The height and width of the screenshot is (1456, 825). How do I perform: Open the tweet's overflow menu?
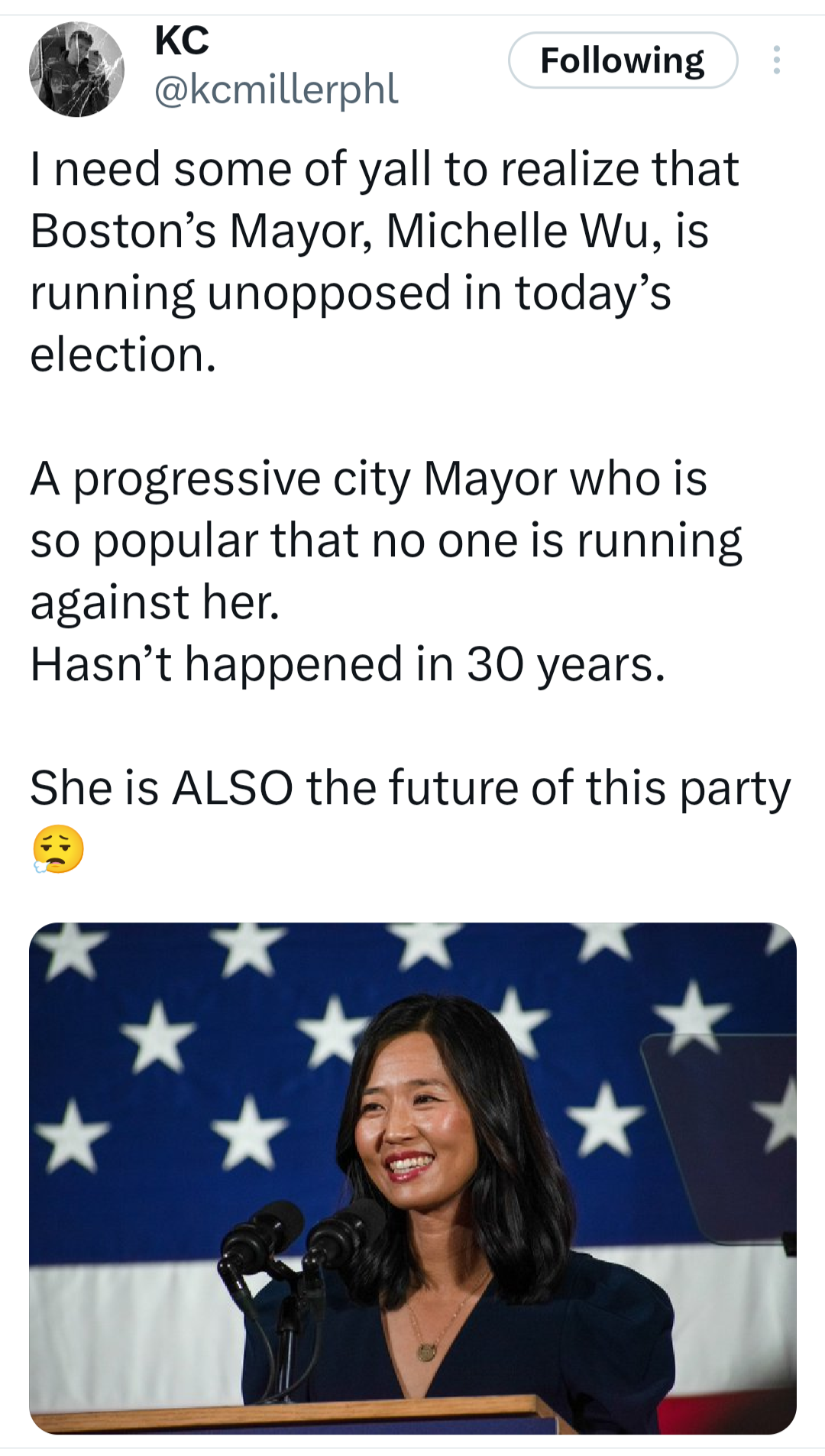tap(776, 60)
